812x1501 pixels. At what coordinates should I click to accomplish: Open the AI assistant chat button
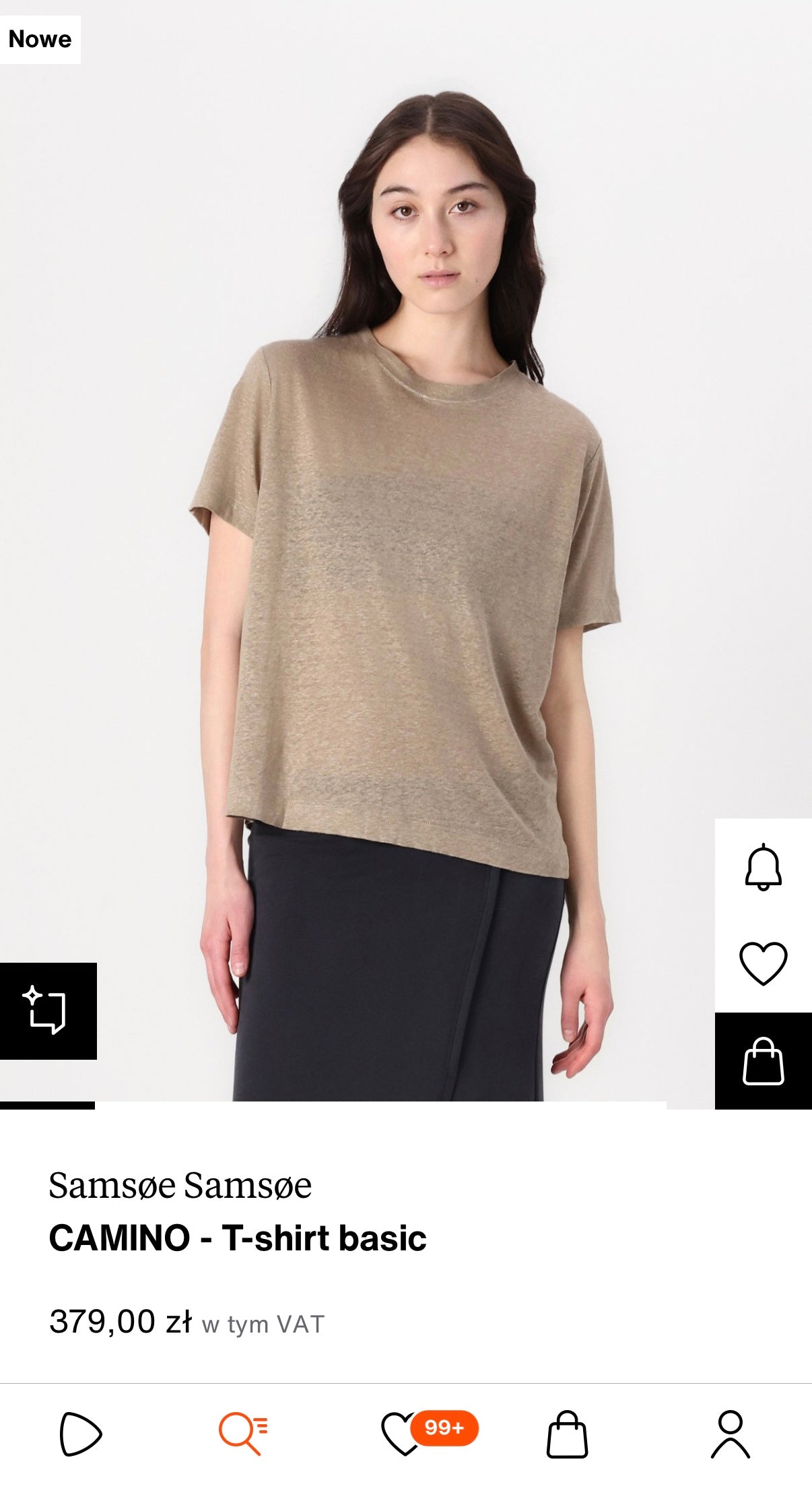(x=47, y=1011)
